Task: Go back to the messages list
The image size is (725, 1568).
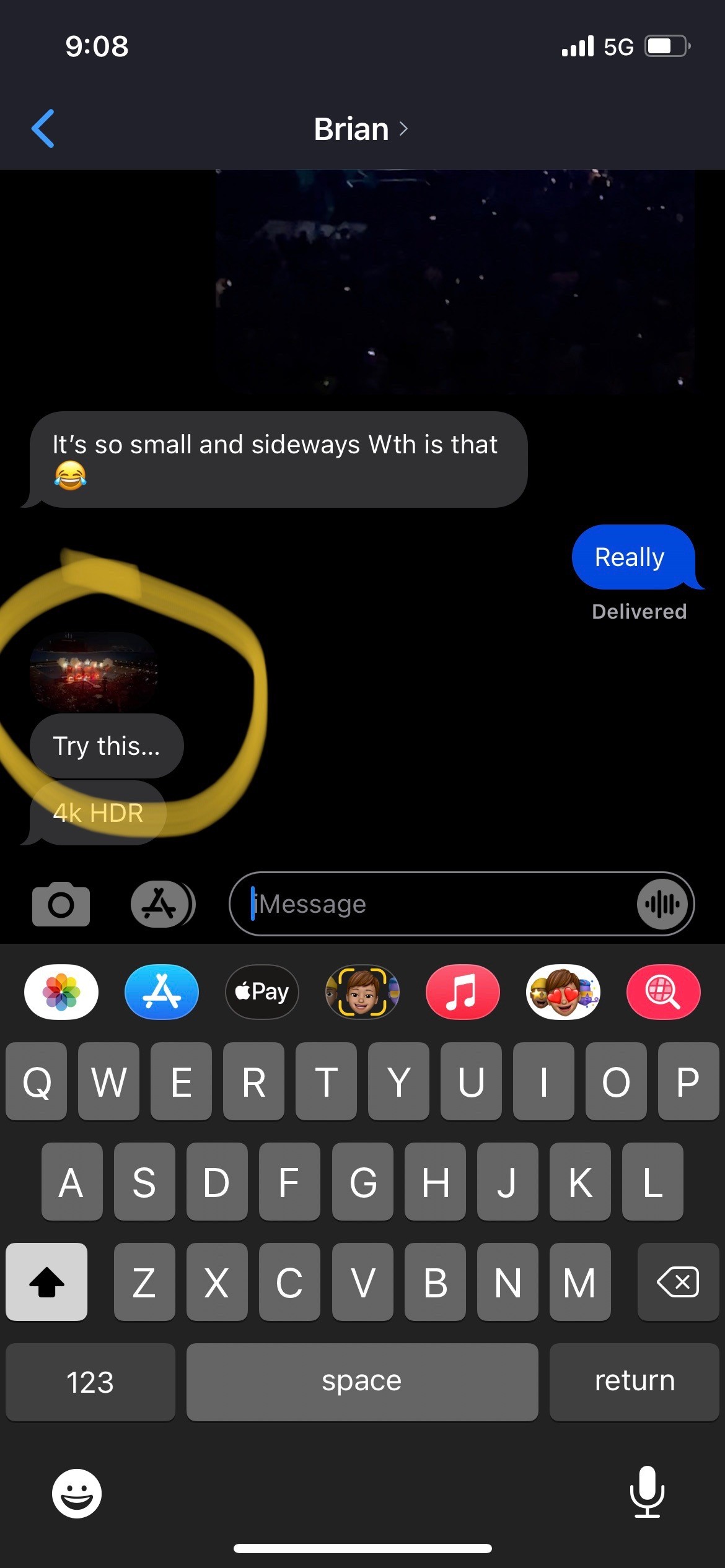Action: tap(43, 129)
